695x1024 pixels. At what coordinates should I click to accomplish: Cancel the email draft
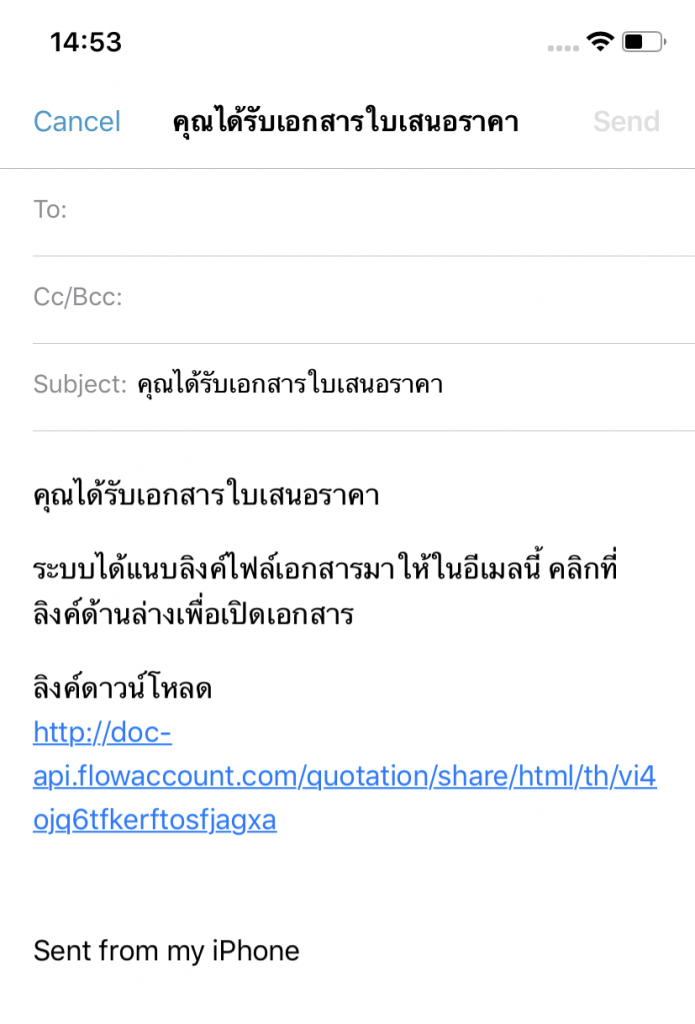click(77, 122)
